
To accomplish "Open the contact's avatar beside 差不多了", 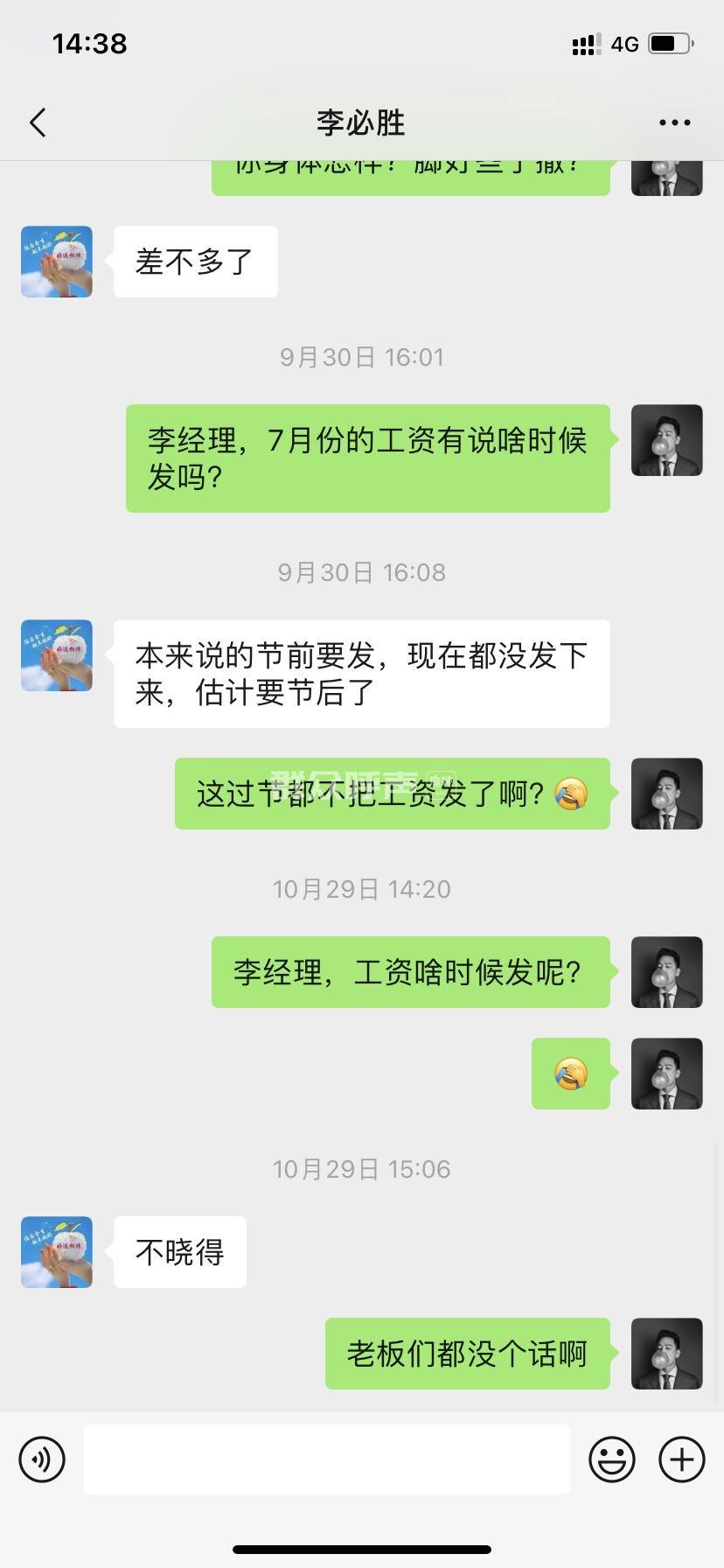I will (x=57, y=262).
